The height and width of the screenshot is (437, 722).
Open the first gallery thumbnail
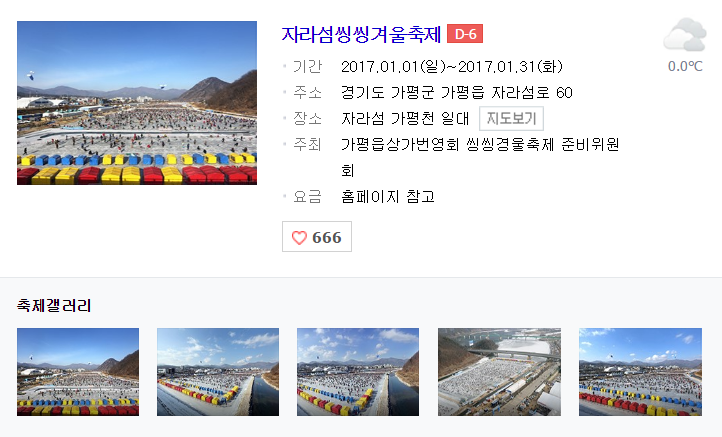click(78, 371)
